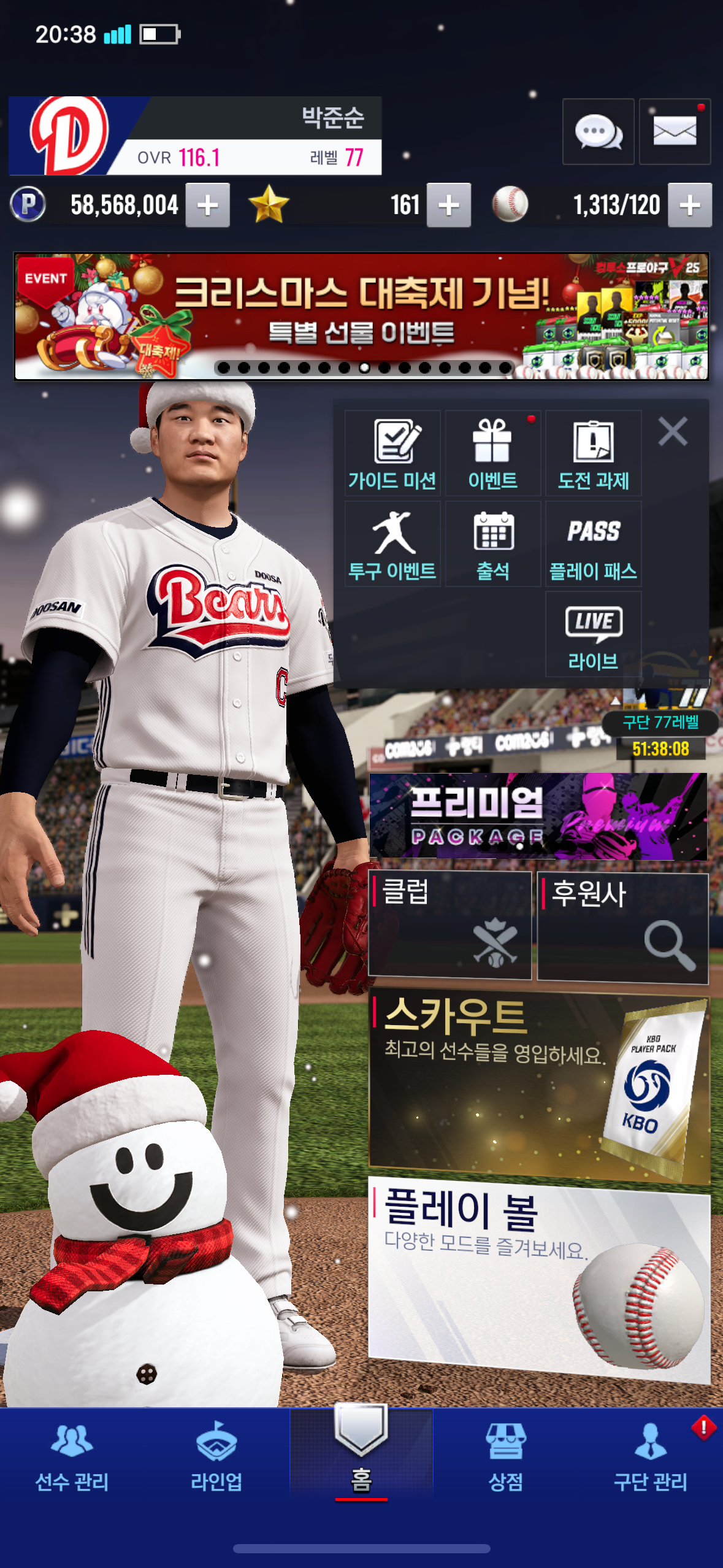Open 도전 과제 challenges
The width and height of the screenshot is (723, 1568).
click(593, 454)
